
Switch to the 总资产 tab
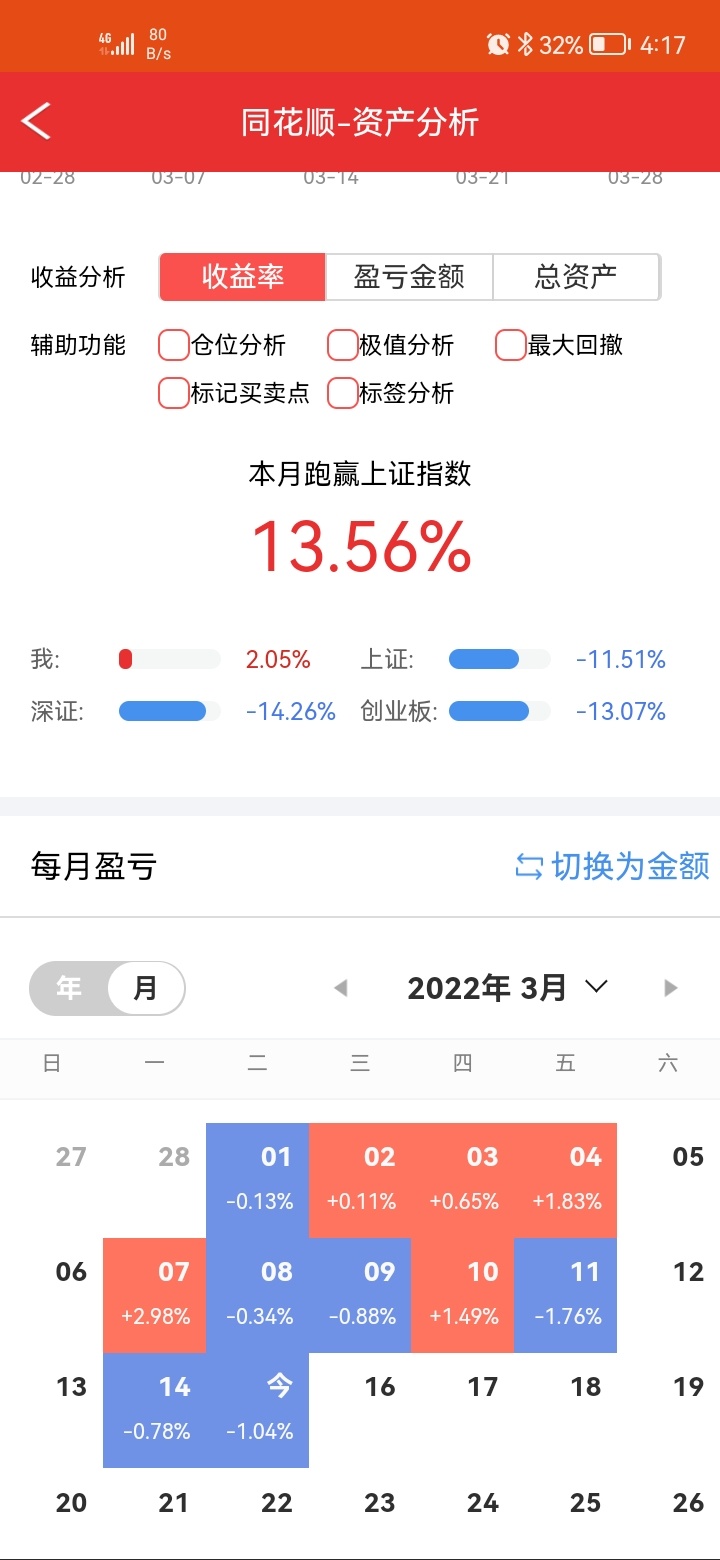[576, 277]
